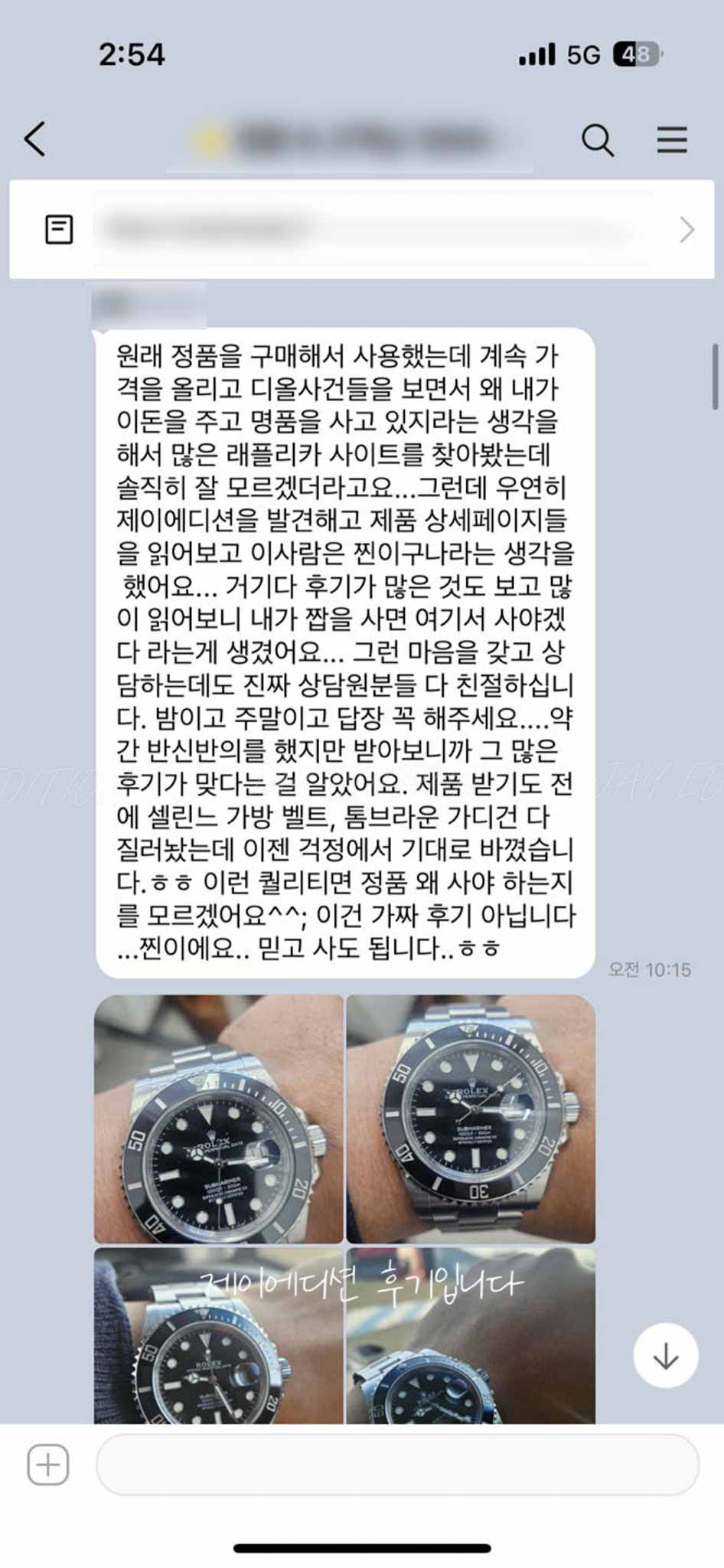This screenshot has height=1568, width=724.
Task: Jump to latest message with down arrow
Action: [665, 1356]
